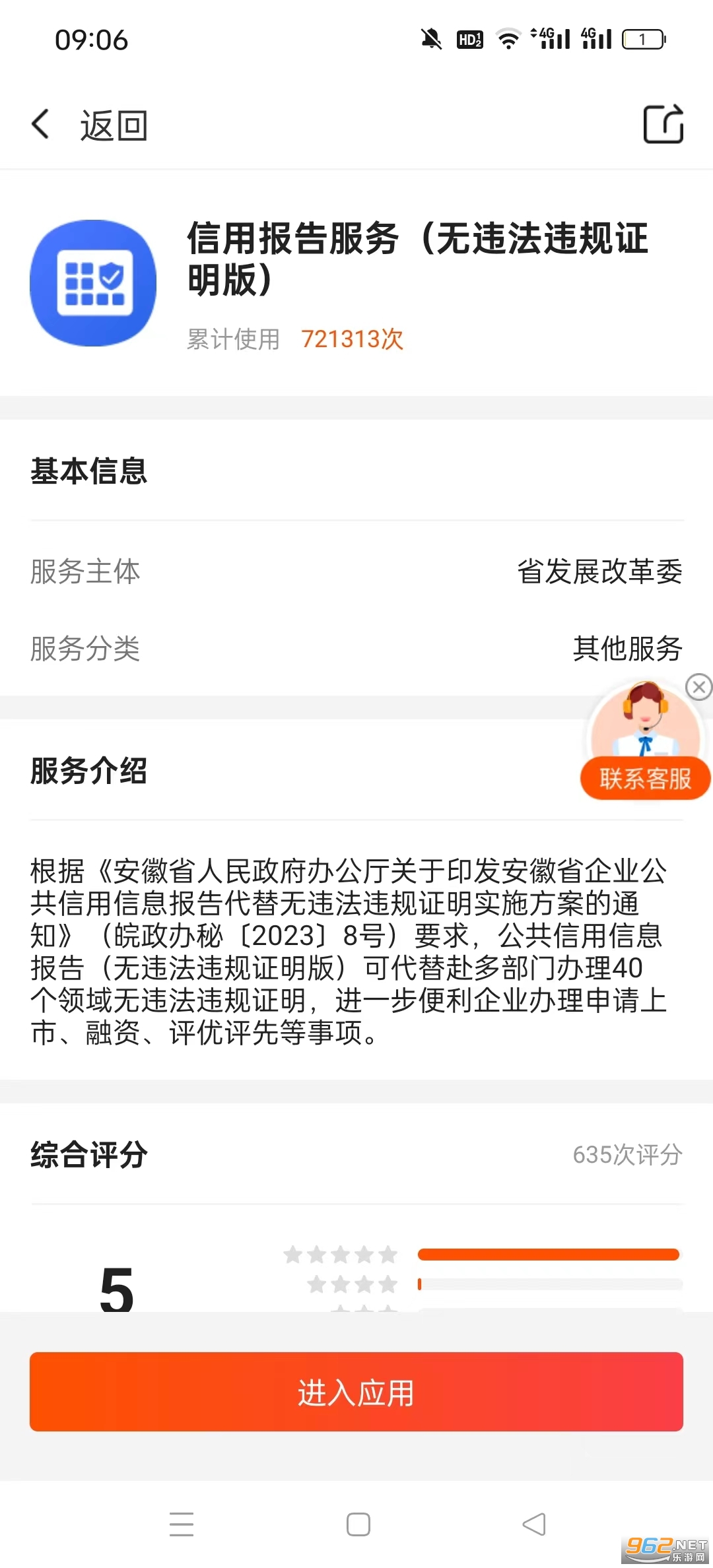Go back using the 返回 arrow

pos(41,125)
